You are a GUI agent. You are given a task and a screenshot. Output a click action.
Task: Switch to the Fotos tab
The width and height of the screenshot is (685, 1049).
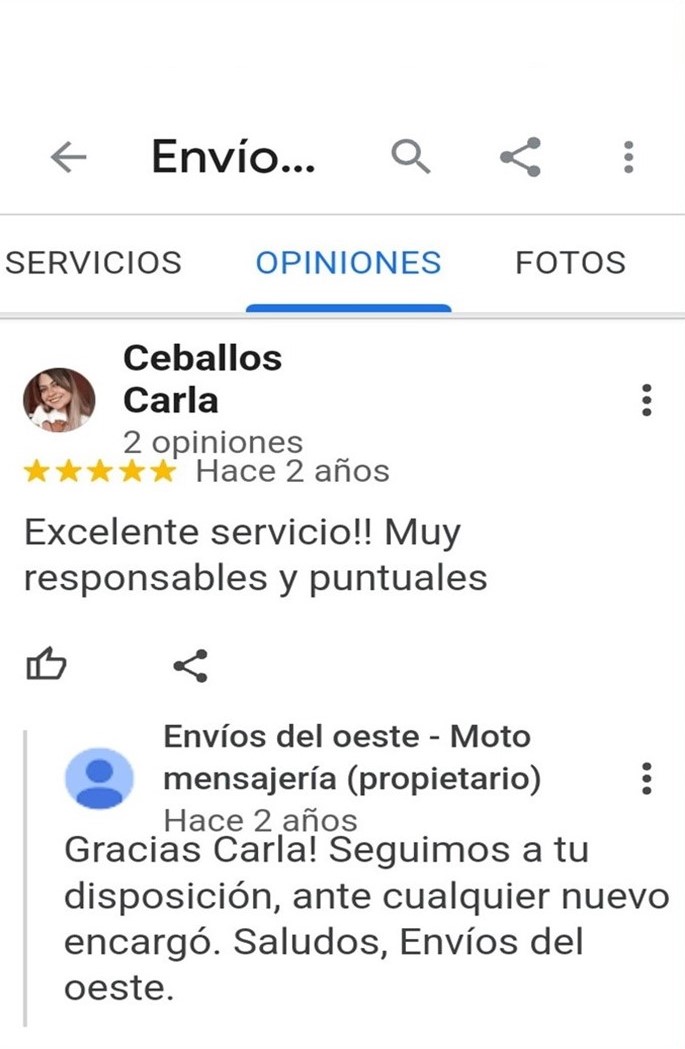click(570, 263)
